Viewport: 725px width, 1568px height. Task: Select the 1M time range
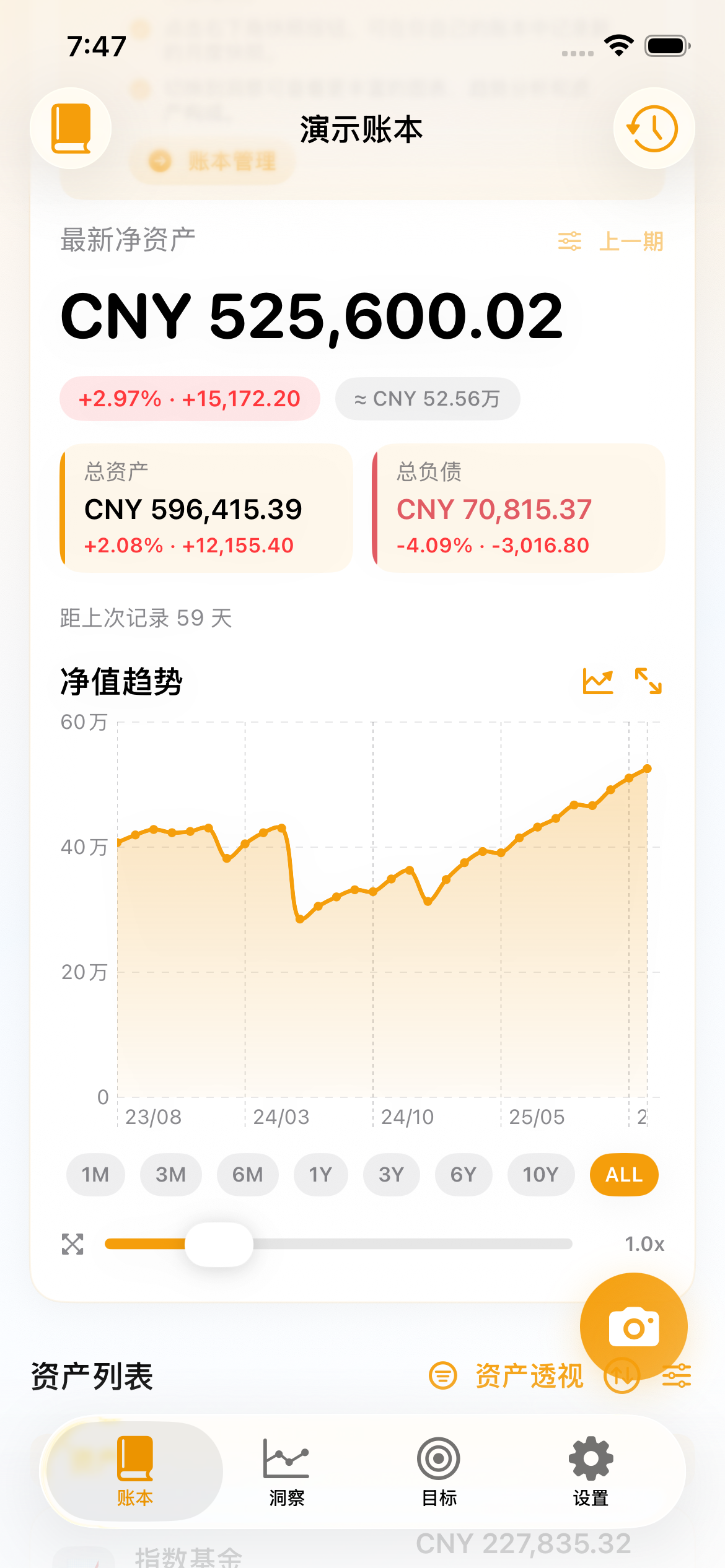point(95,1175)
